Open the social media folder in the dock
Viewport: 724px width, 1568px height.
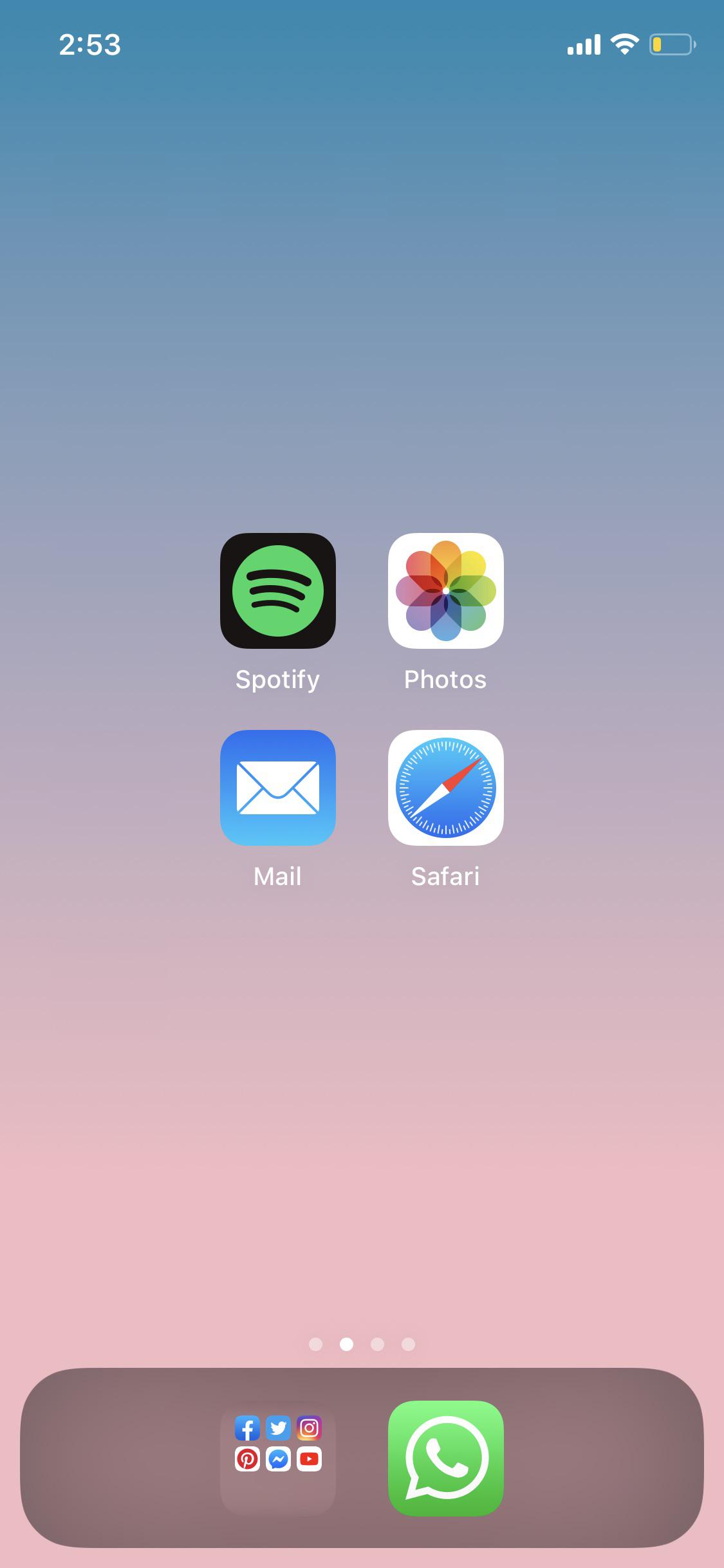(277, 1459)
